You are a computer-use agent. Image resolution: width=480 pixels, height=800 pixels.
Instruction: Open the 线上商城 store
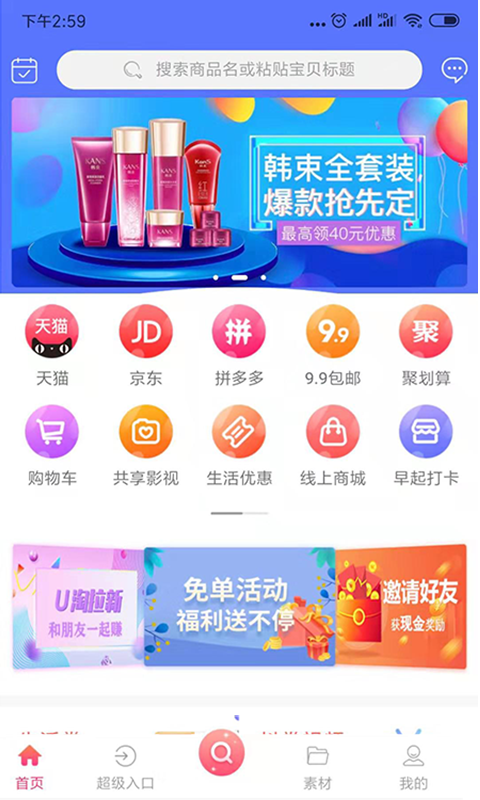[x=333, y=445]
